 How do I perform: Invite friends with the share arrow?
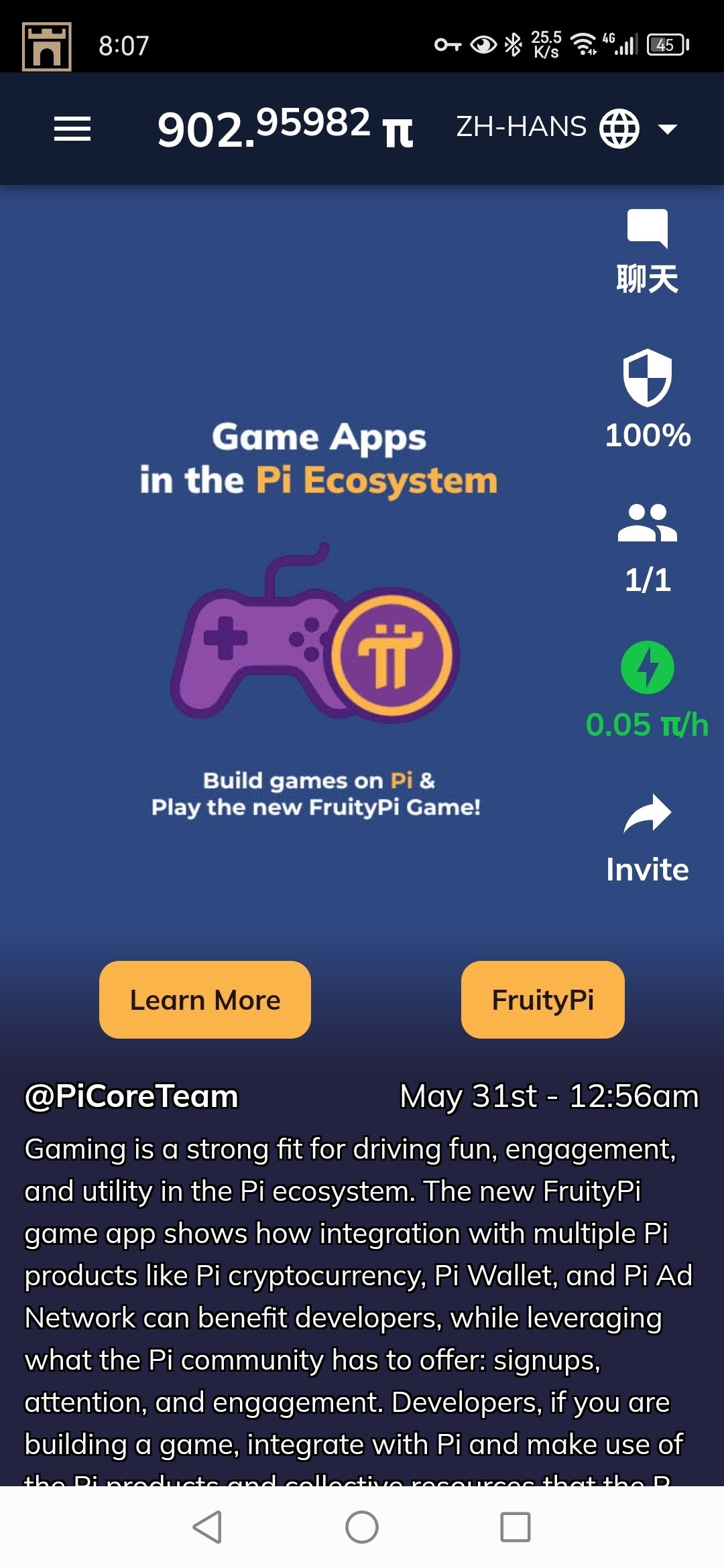tap(647, 838)
